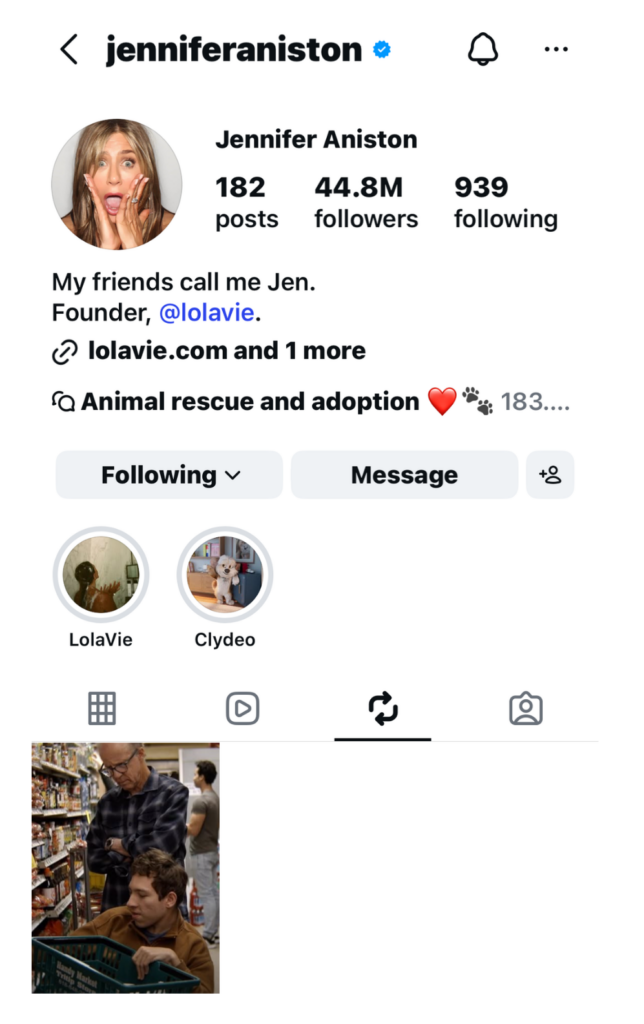View Jennifer Aniston's profile picture
The image size is (644, 1024).
tap(117, 184)
